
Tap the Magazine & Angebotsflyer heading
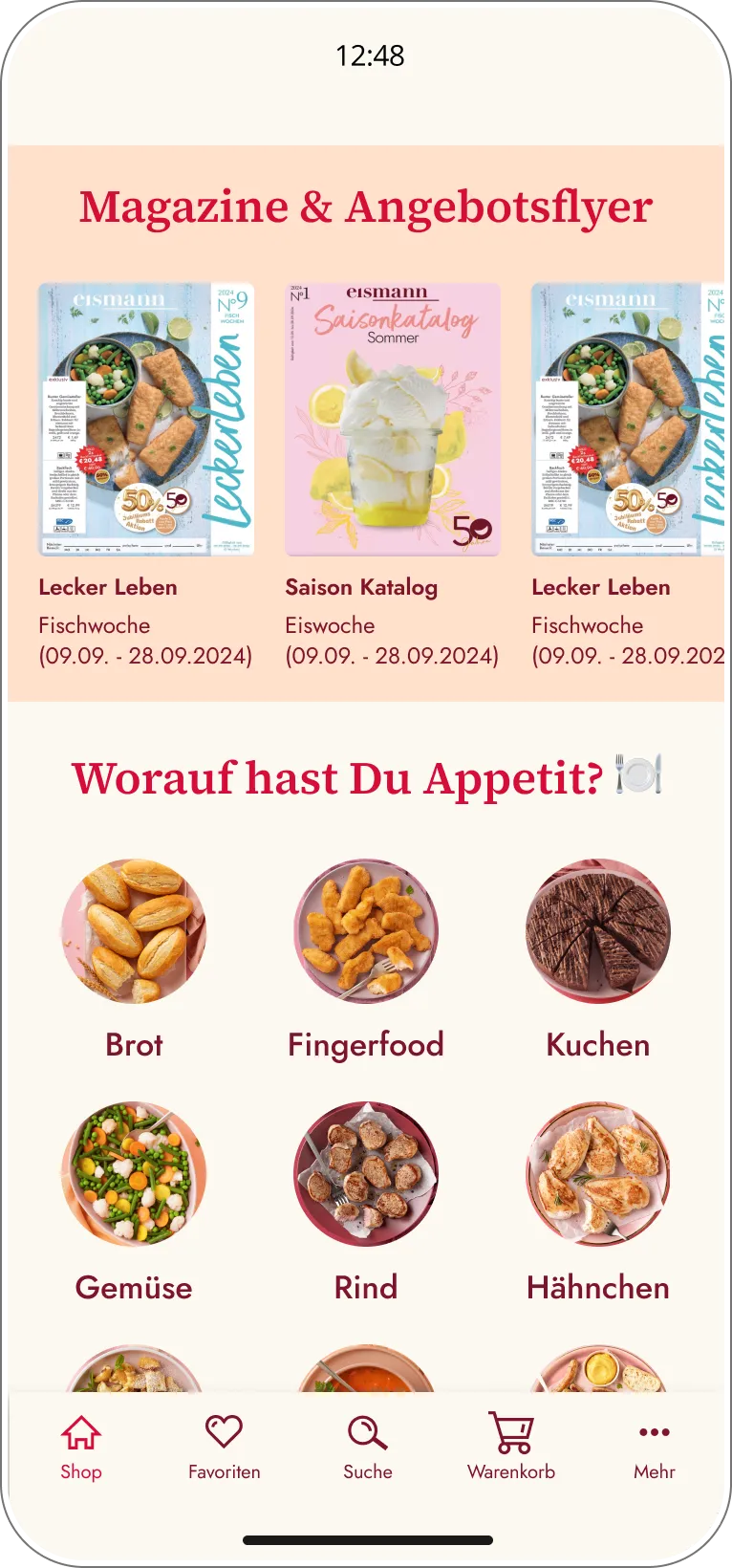(x=366, y=204)
